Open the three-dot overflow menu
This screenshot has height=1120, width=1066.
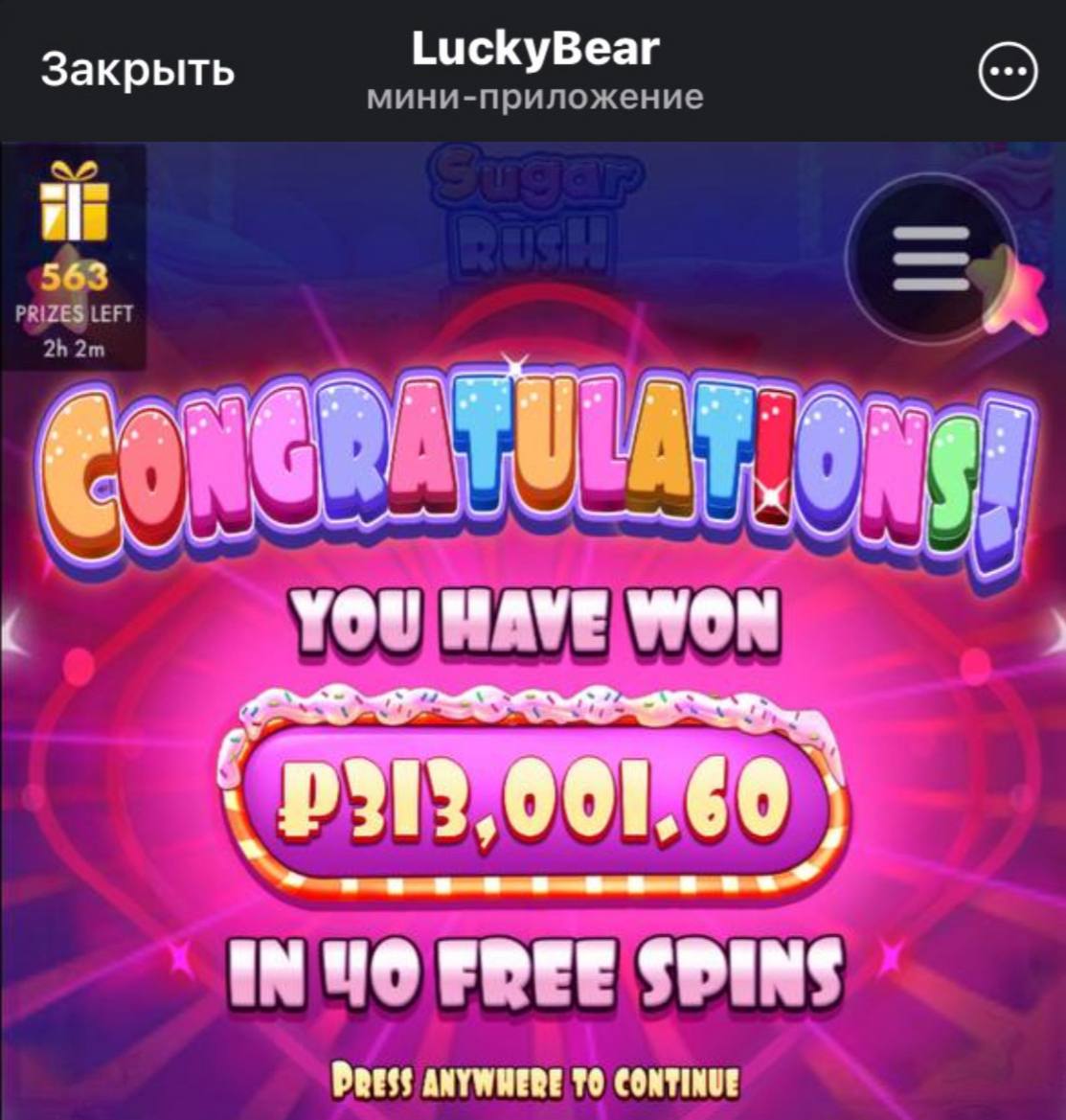1007,71
